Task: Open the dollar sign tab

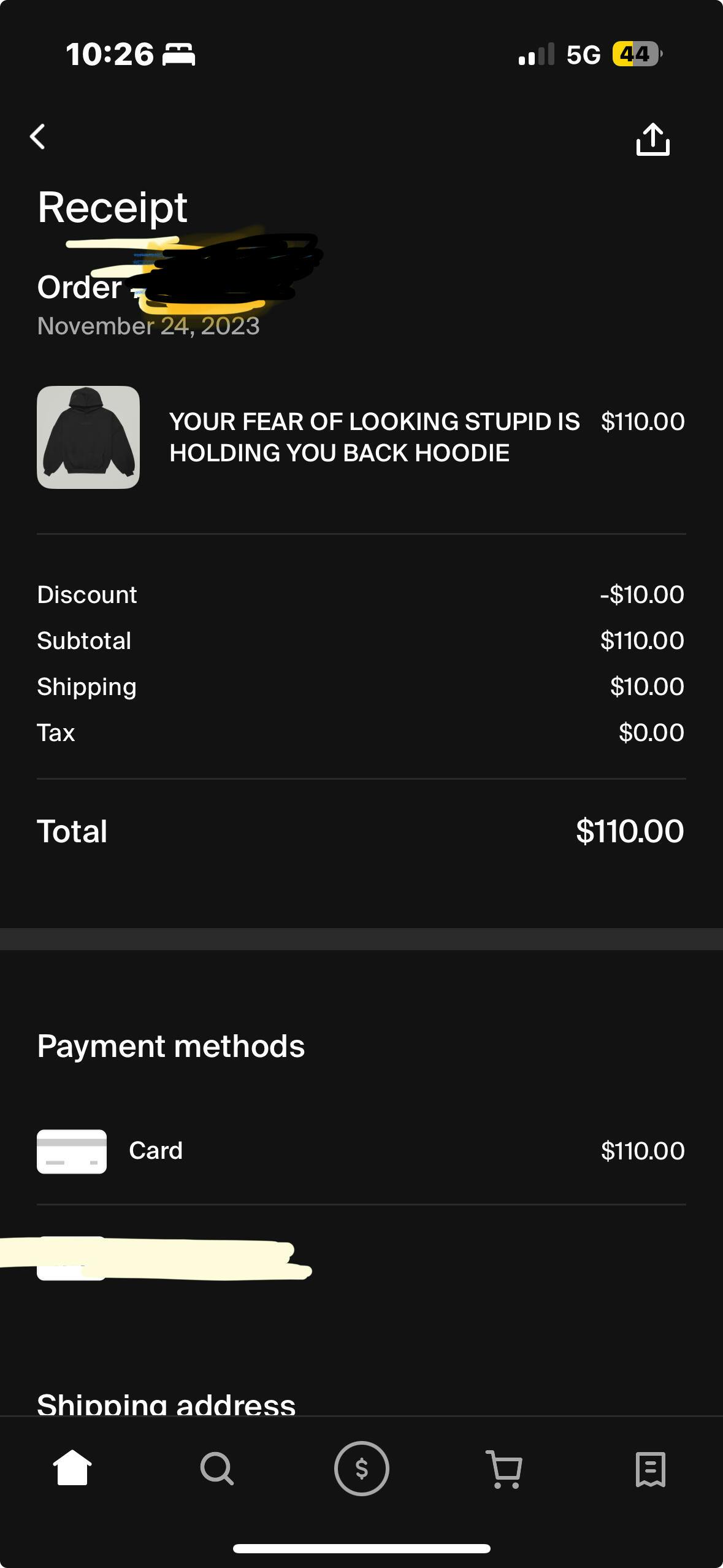Action: pyautogui.click(x=361, y=1468)
